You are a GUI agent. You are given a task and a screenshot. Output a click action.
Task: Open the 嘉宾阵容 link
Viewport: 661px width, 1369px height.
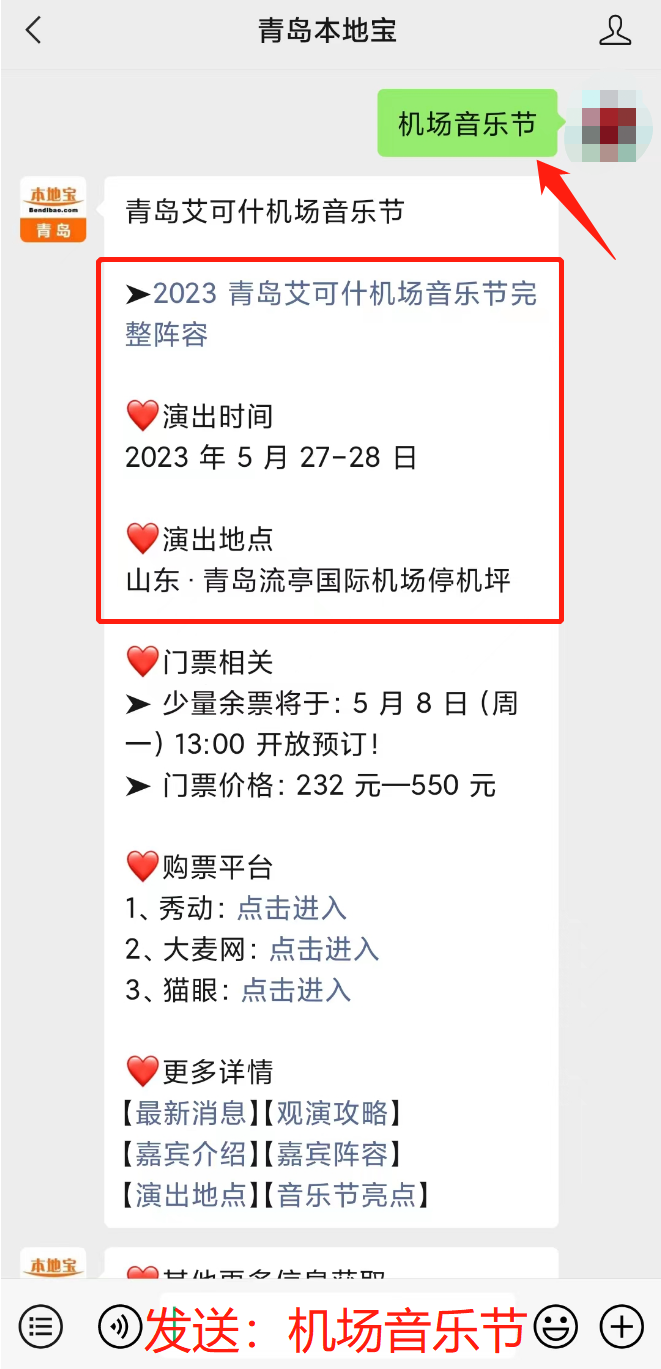[332, 1154]
